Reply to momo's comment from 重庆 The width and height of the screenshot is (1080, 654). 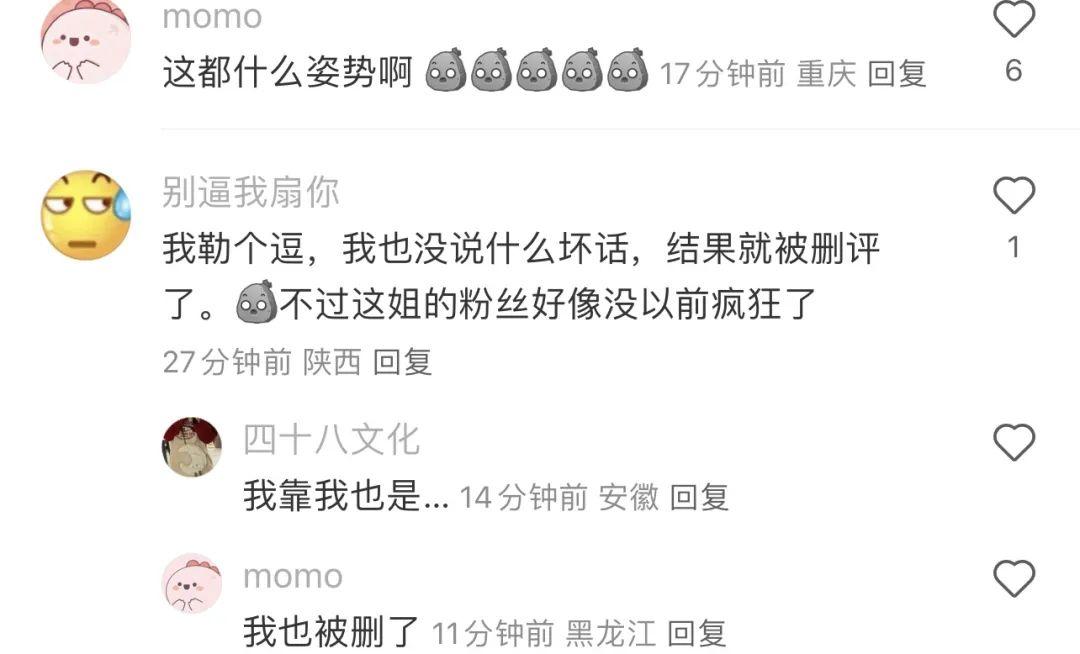pos(897,74)
